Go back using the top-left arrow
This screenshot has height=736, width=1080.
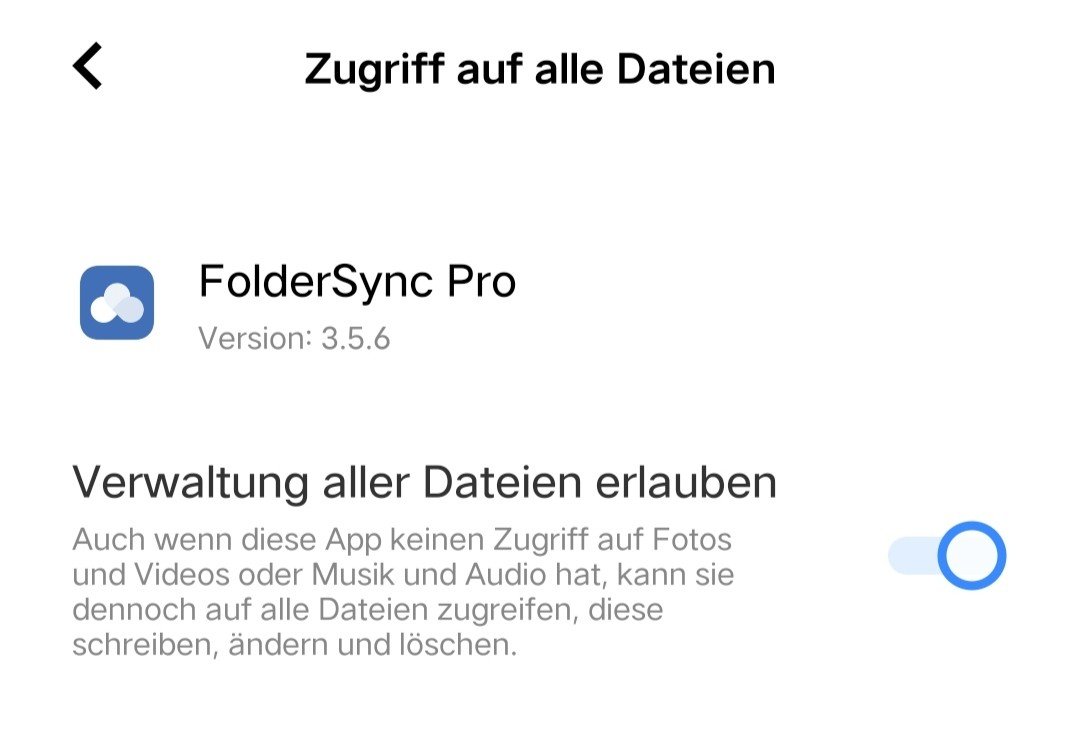[88, 67]
